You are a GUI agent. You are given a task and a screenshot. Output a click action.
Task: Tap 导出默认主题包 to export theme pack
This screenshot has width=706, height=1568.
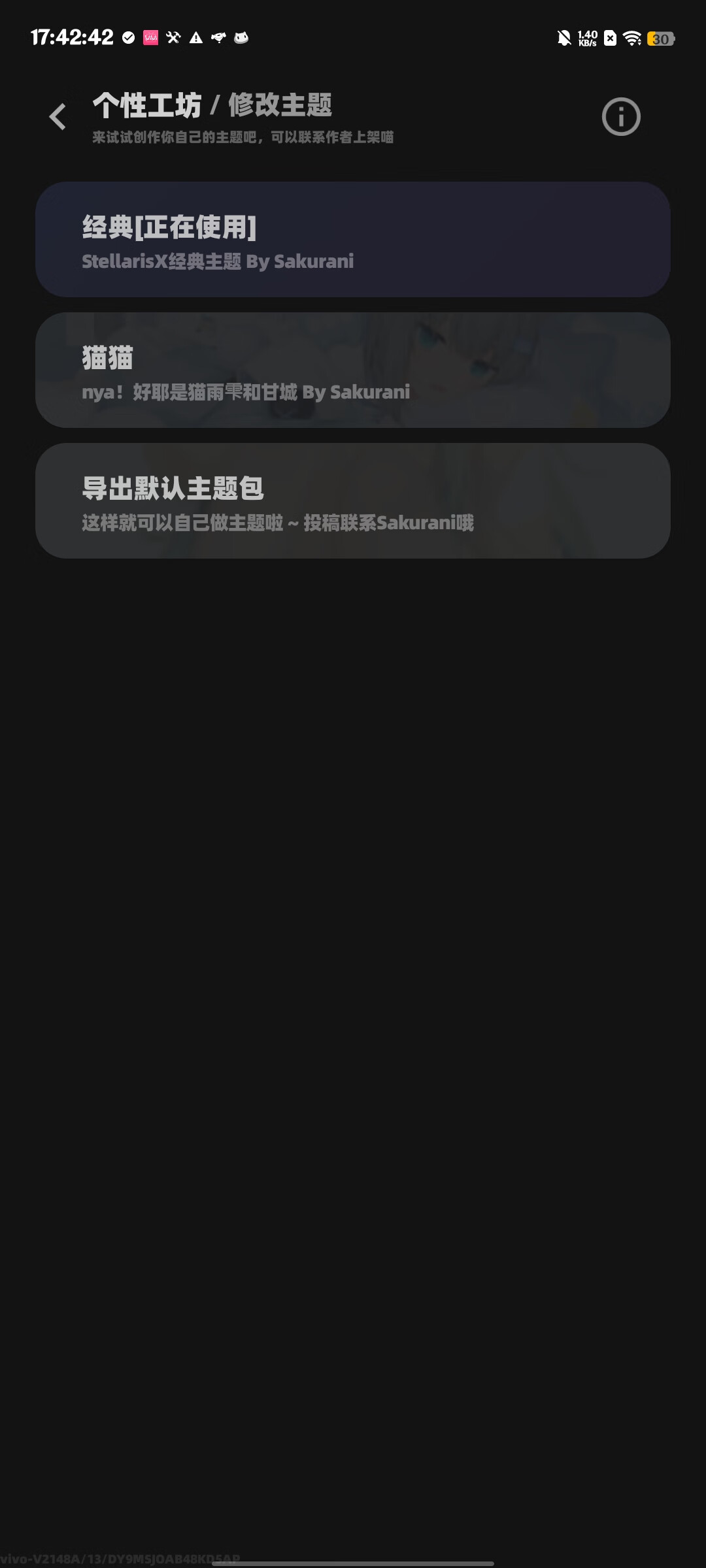pos(353,500)
